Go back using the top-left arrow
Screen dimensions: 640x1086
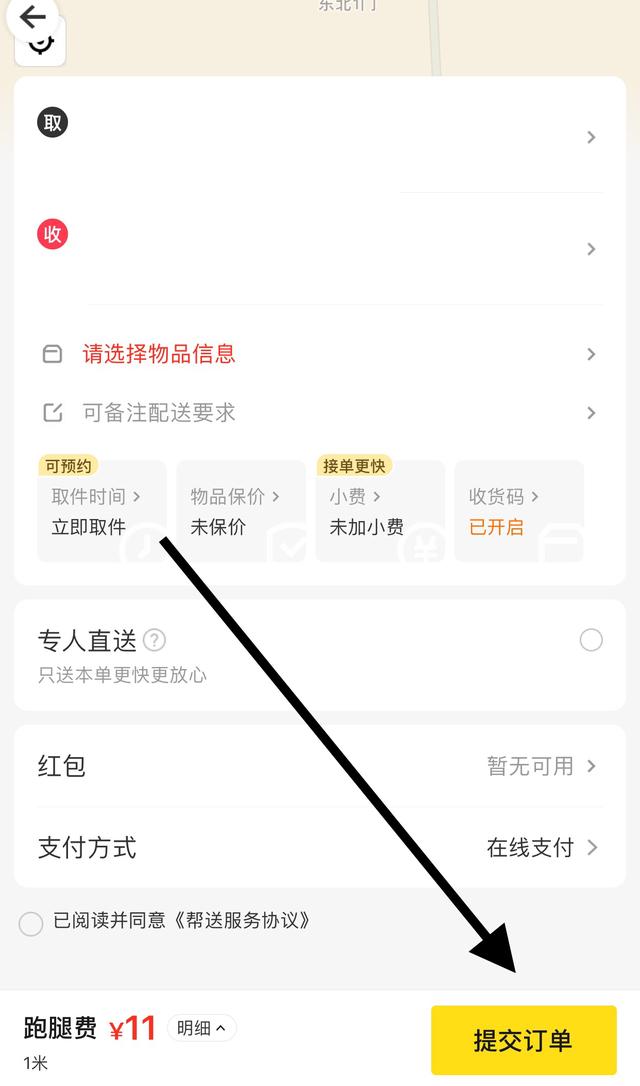click(32, 17)
